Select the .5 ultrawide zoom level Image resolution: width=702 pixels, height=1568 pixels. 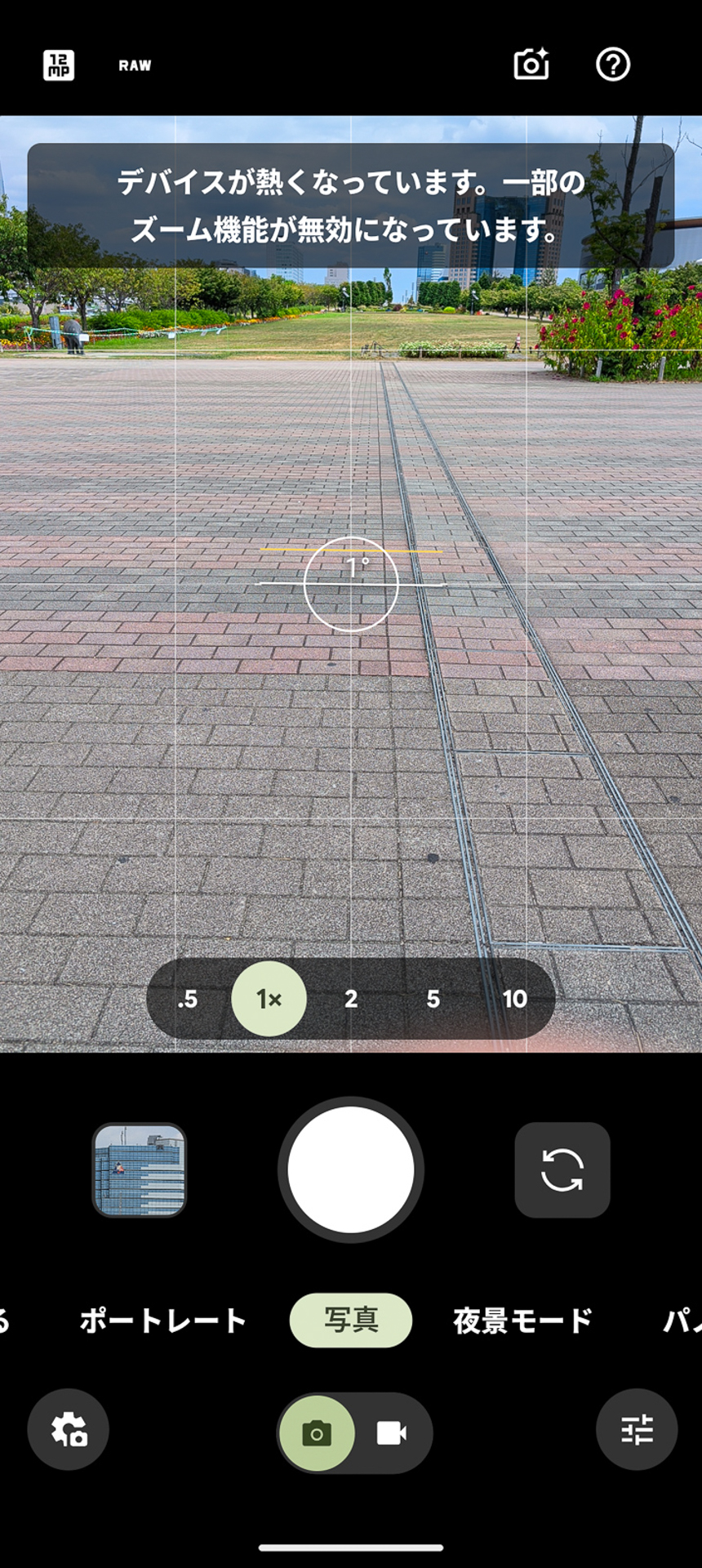188,999
